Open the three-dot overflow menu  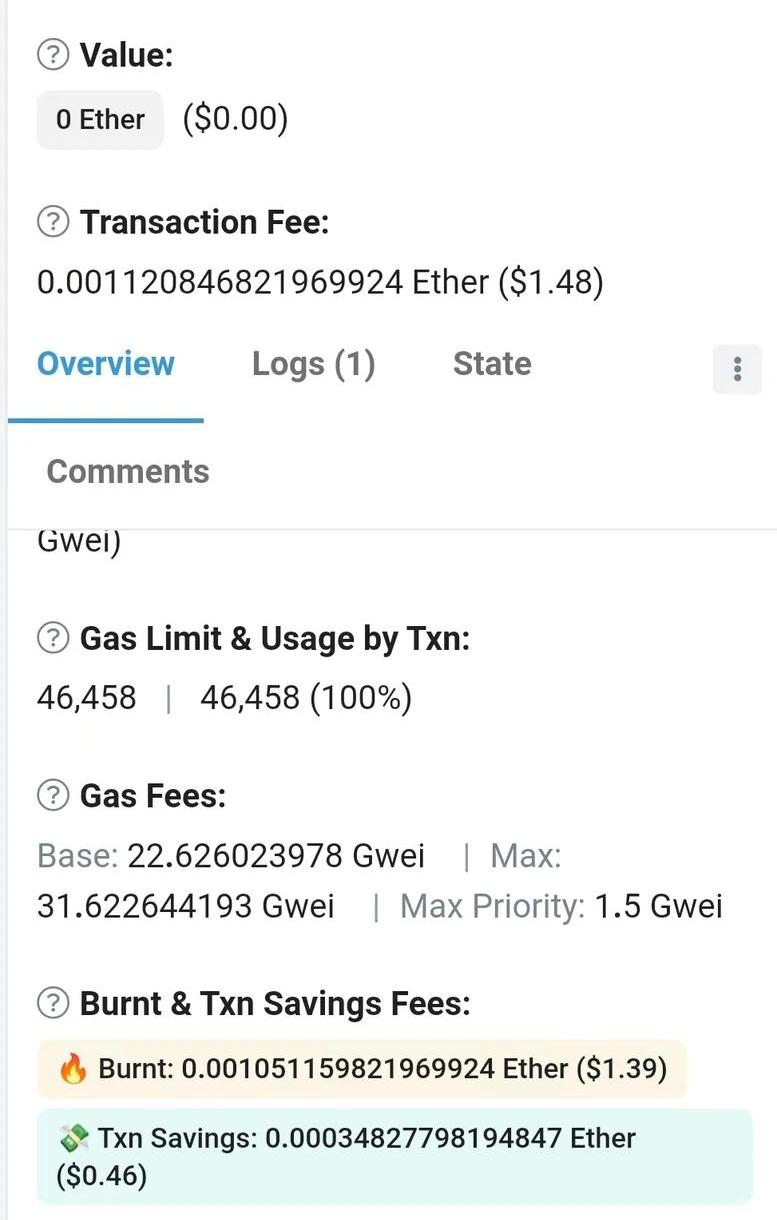(737, 369)
